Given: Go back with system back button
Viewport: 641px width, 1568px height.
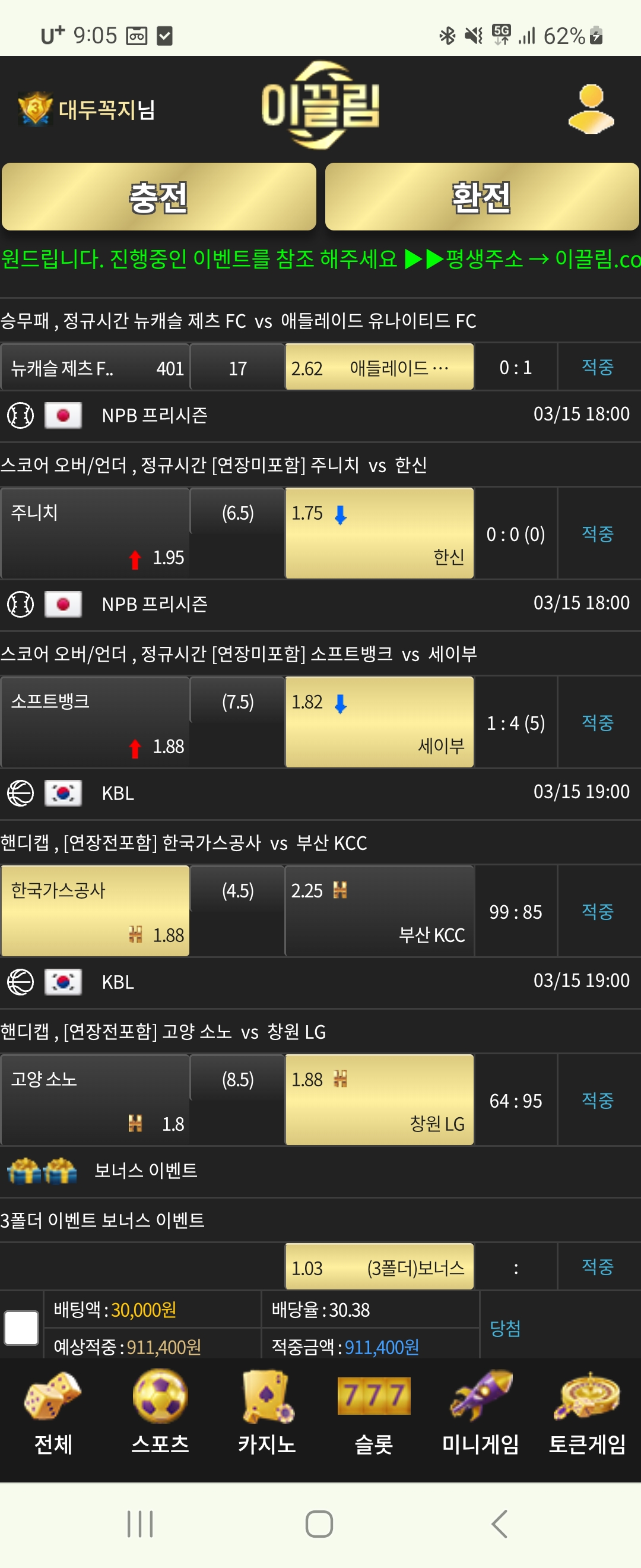Looking at the screenshot, I should point(499,1523).
